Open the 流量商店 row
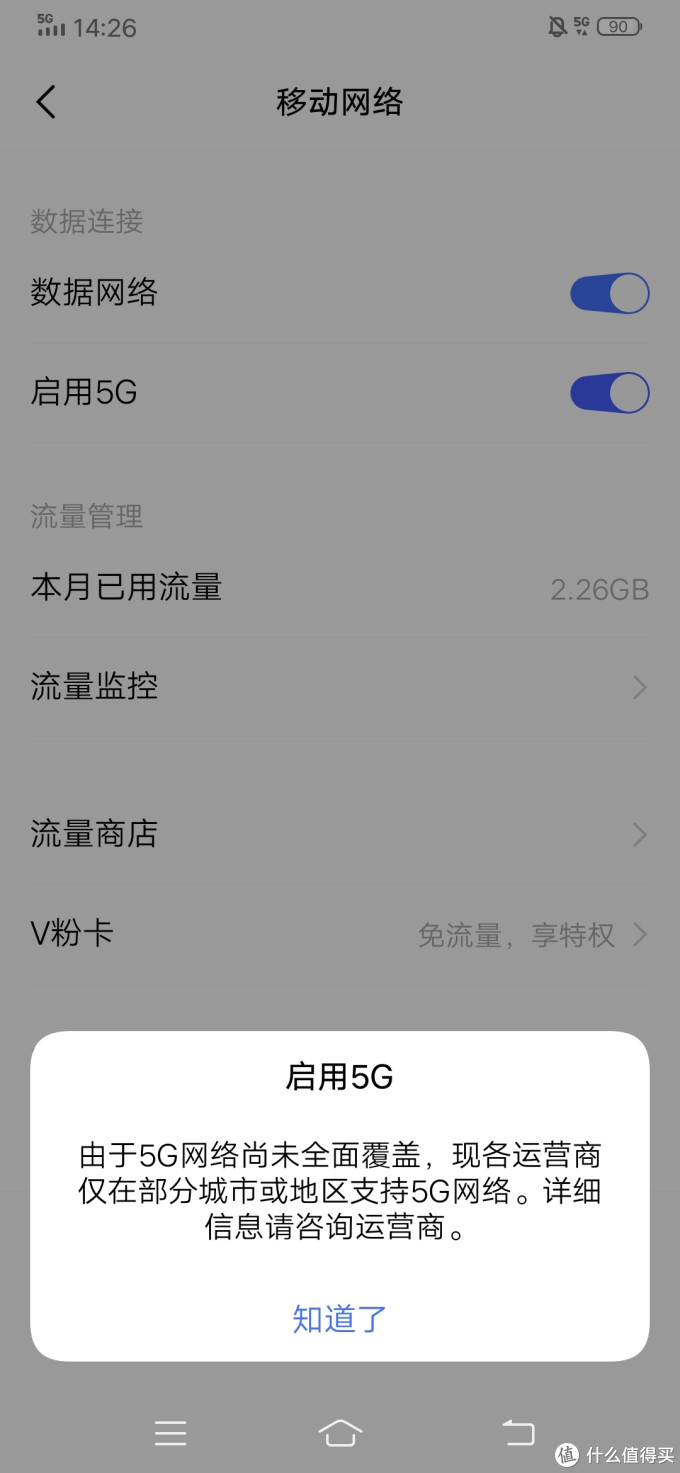The image size is (680, 1473). (x=339, y=834)
